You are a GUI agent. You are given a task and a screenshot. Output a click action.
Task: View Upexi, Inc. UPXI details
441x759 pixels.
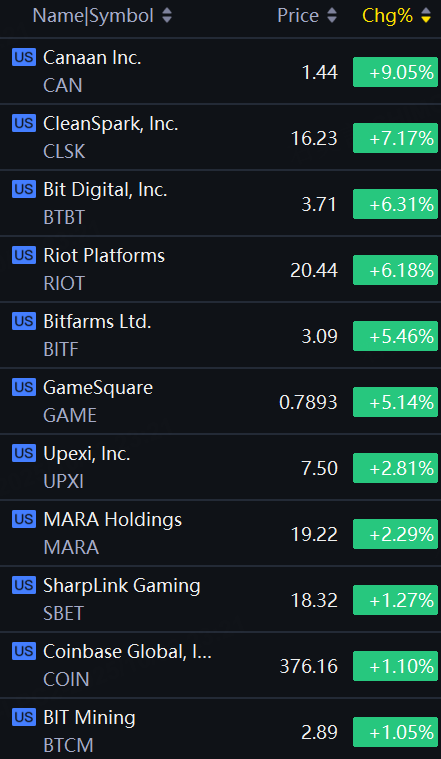[220, 468]
